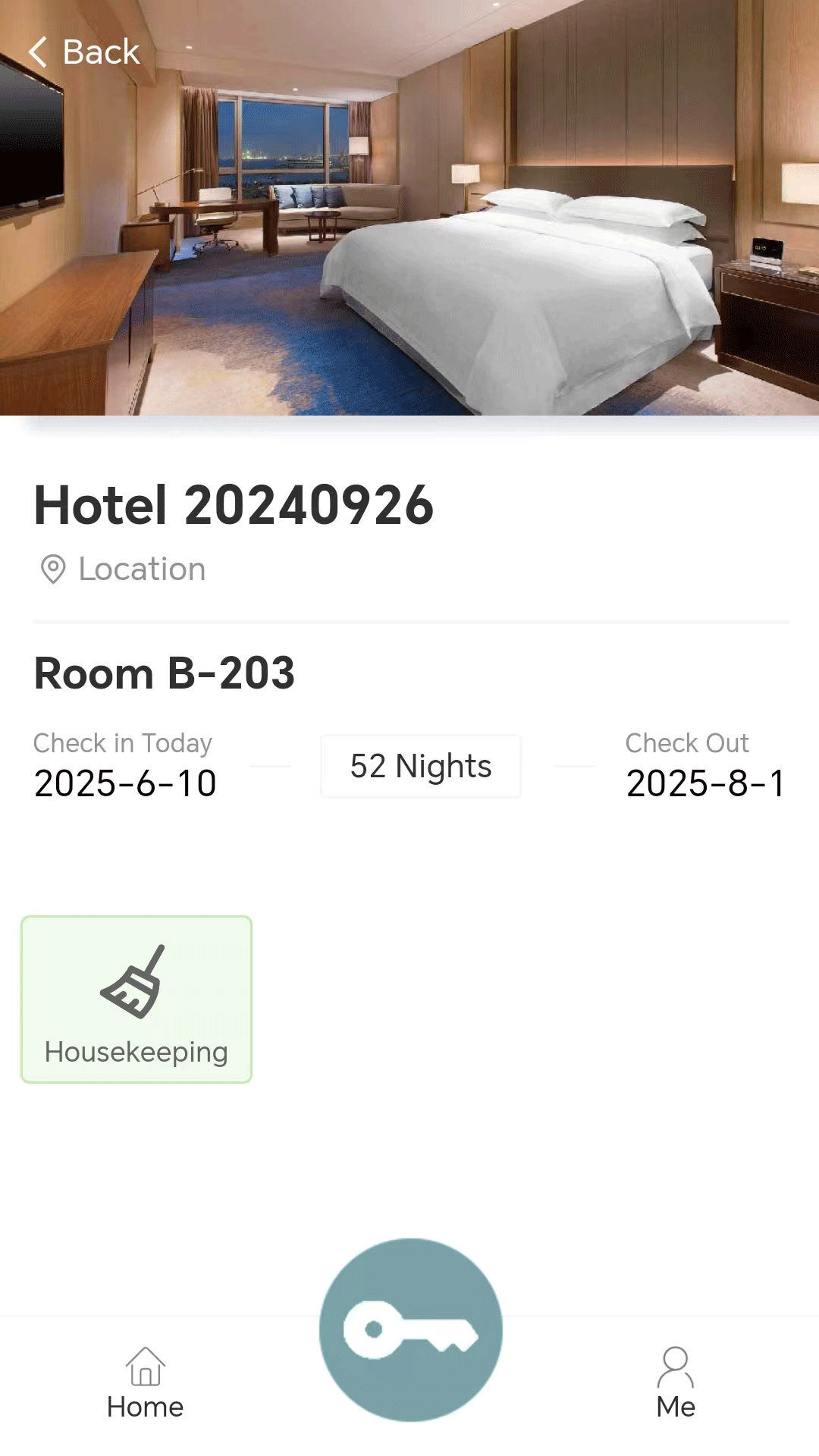Switch to the Me tab
The image size is (819, 1456).
click(x=676, y=1384)
